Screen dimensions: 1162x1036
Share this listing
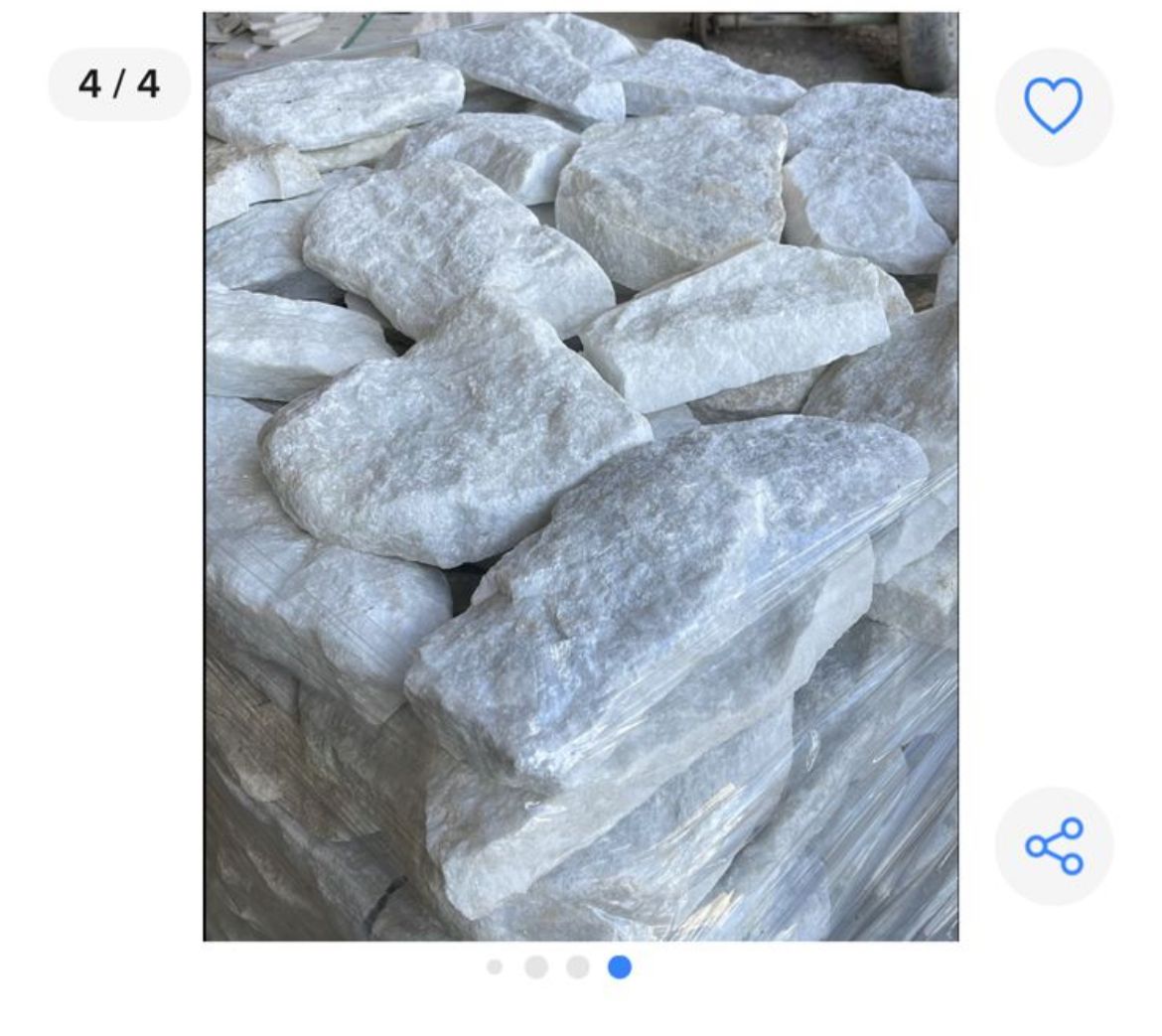[x=1054, y=845]
